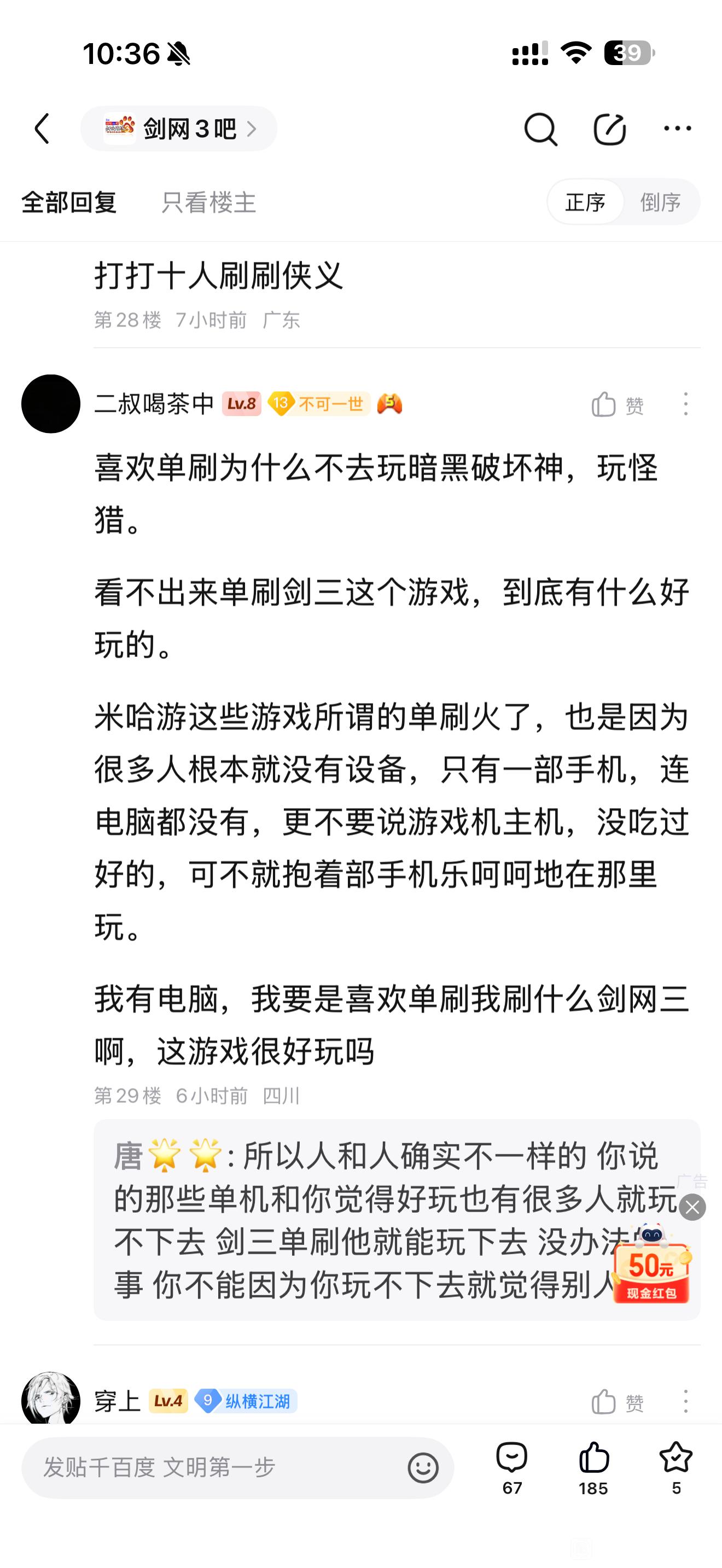Like 穿上's reply
Image resolution: width=722 pixels, height=1568 pixels.
616,1402
